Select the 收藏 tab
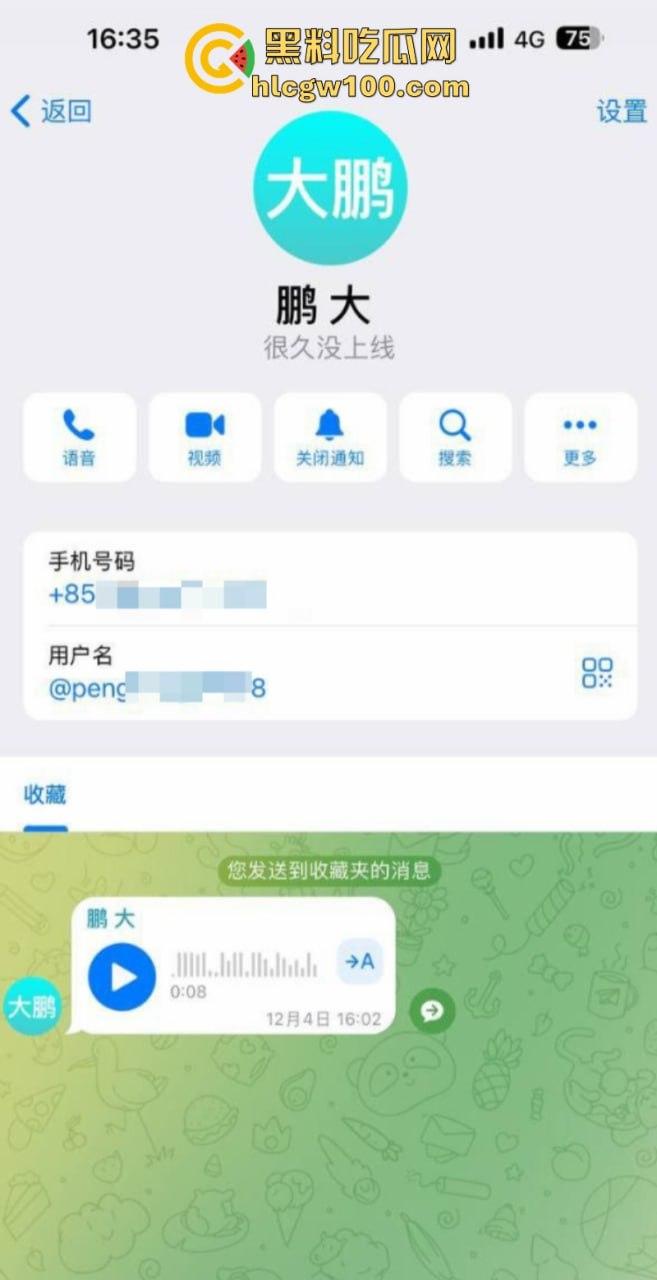Image resolution: width=657 pixels, height=1280 pixels. (45, 795)
